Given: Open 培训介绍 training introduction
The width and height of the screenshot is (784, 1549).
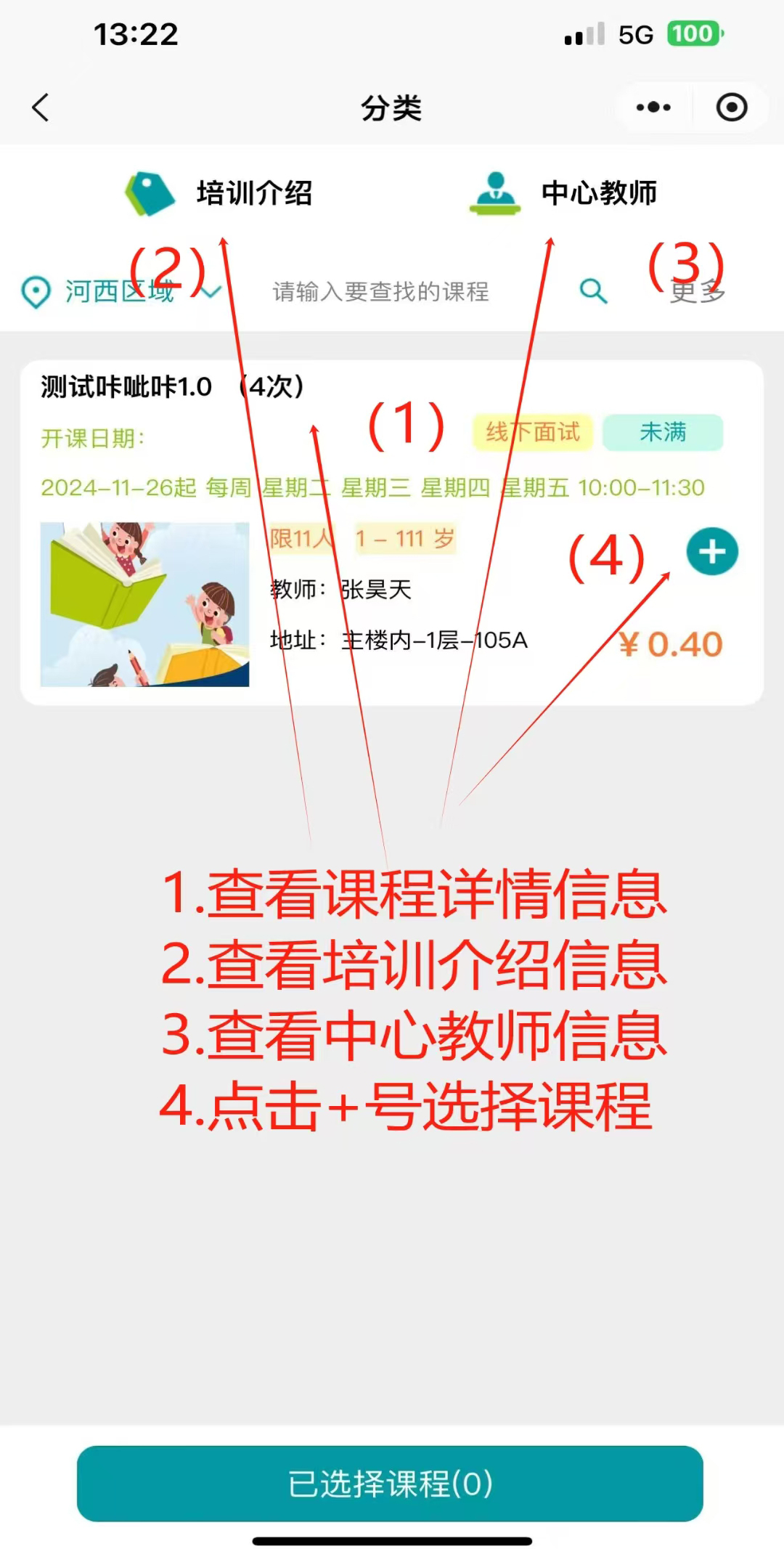Looking at the screenshot, I should pos(219,193).
